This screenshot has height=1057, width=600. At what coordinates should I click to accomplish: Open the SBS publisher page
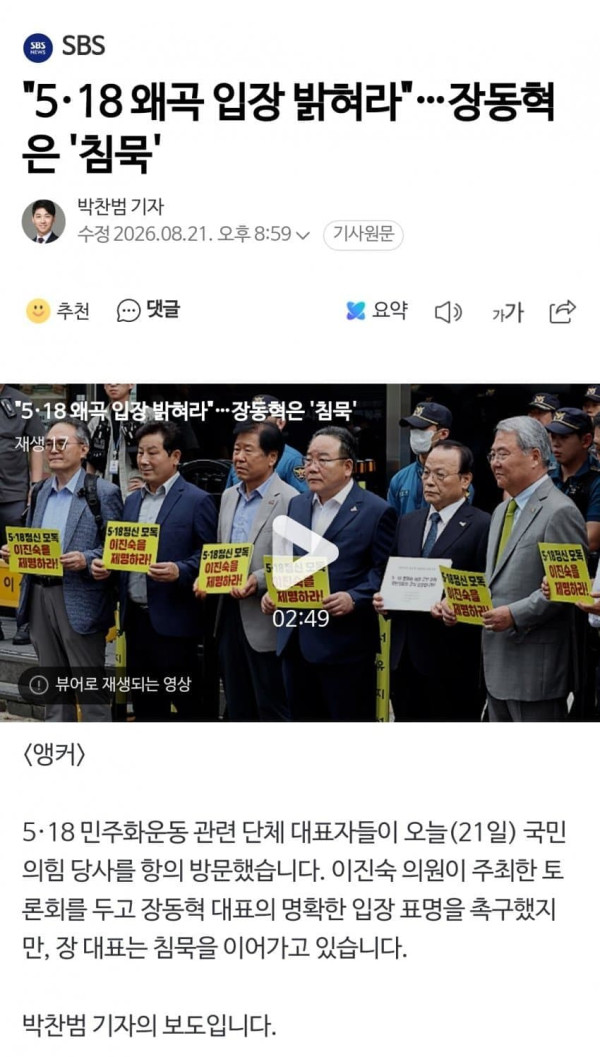(64, 47)
